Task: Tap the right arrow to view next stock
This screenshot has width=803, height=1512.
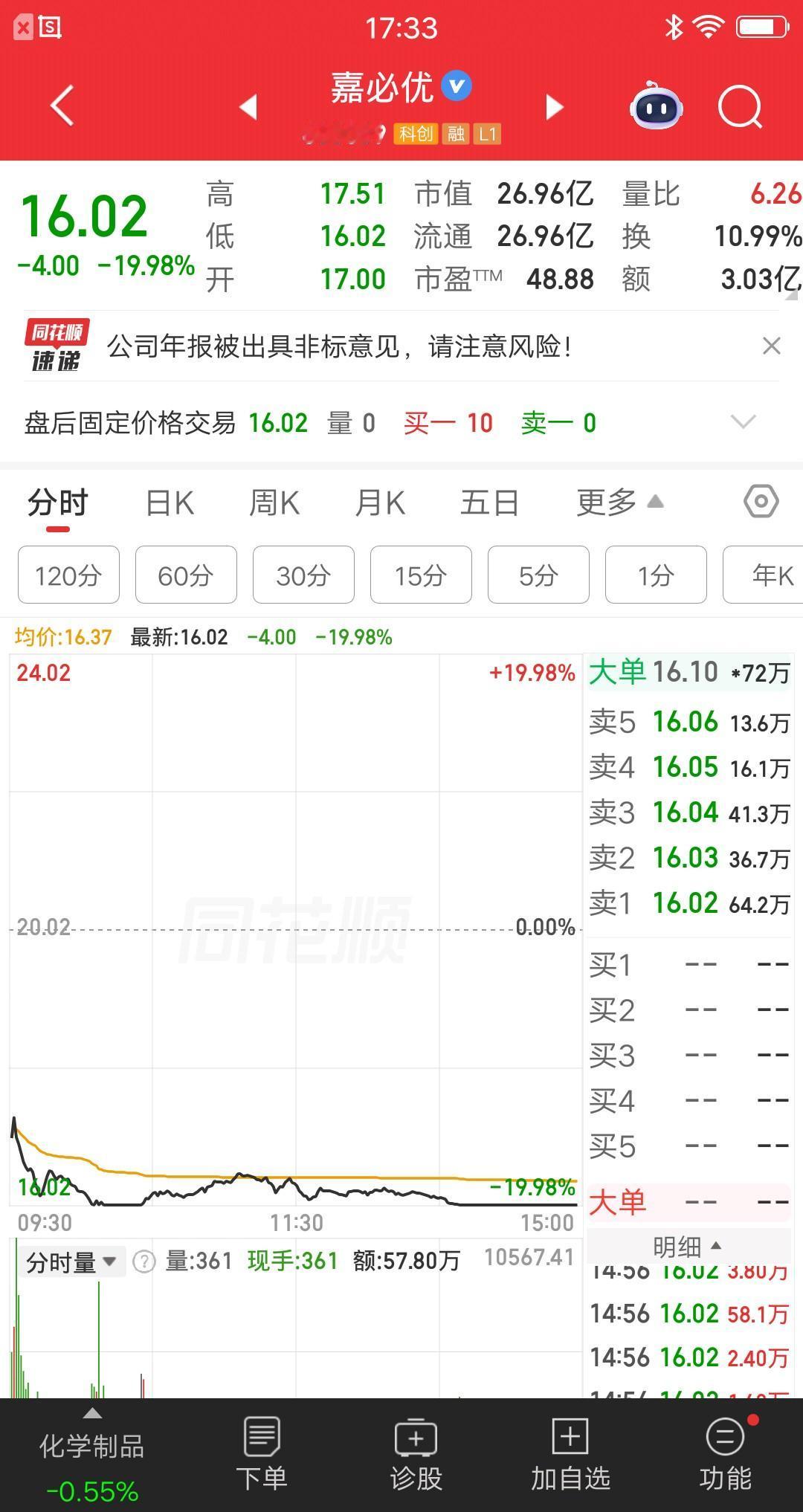Action: click(553, 106)
